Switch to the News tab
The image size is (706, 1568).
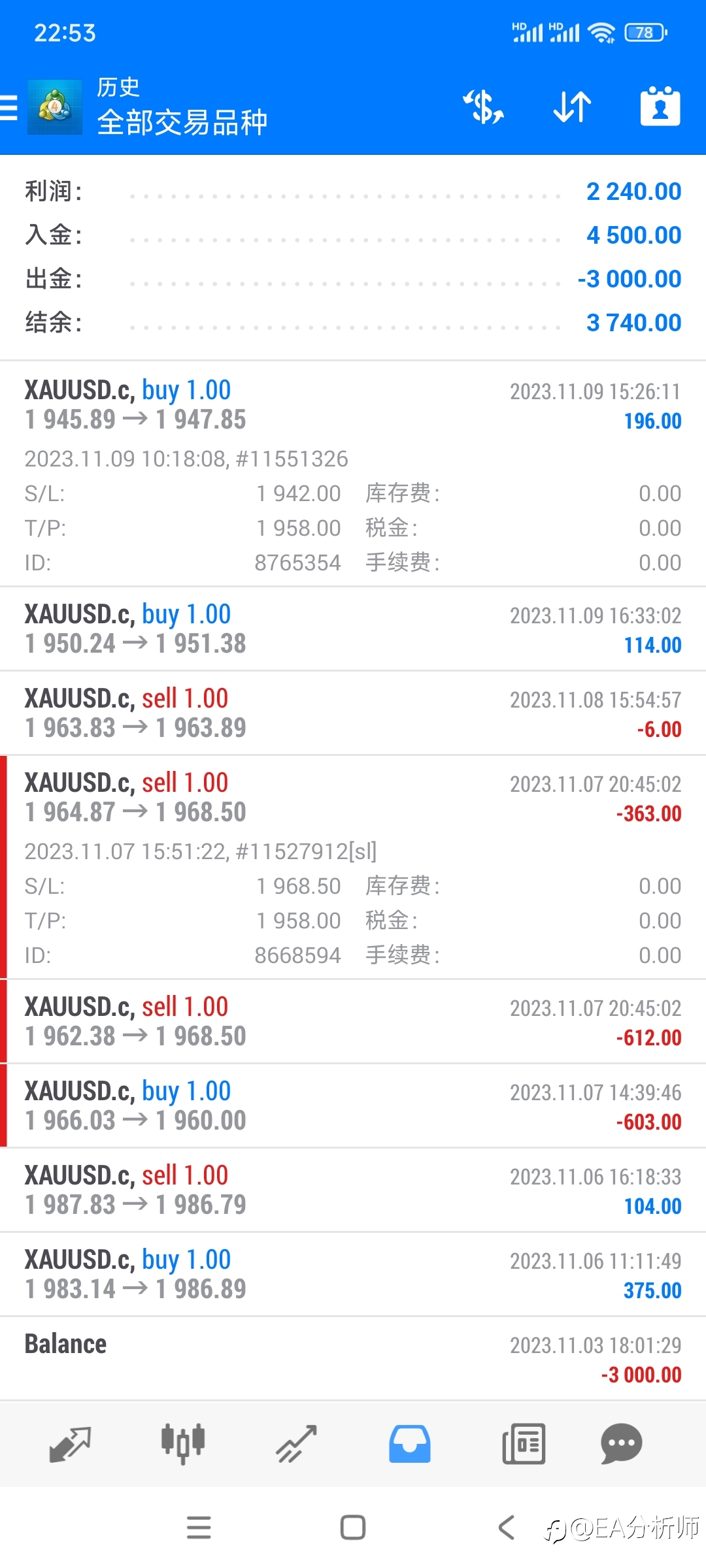(524, 1444)
